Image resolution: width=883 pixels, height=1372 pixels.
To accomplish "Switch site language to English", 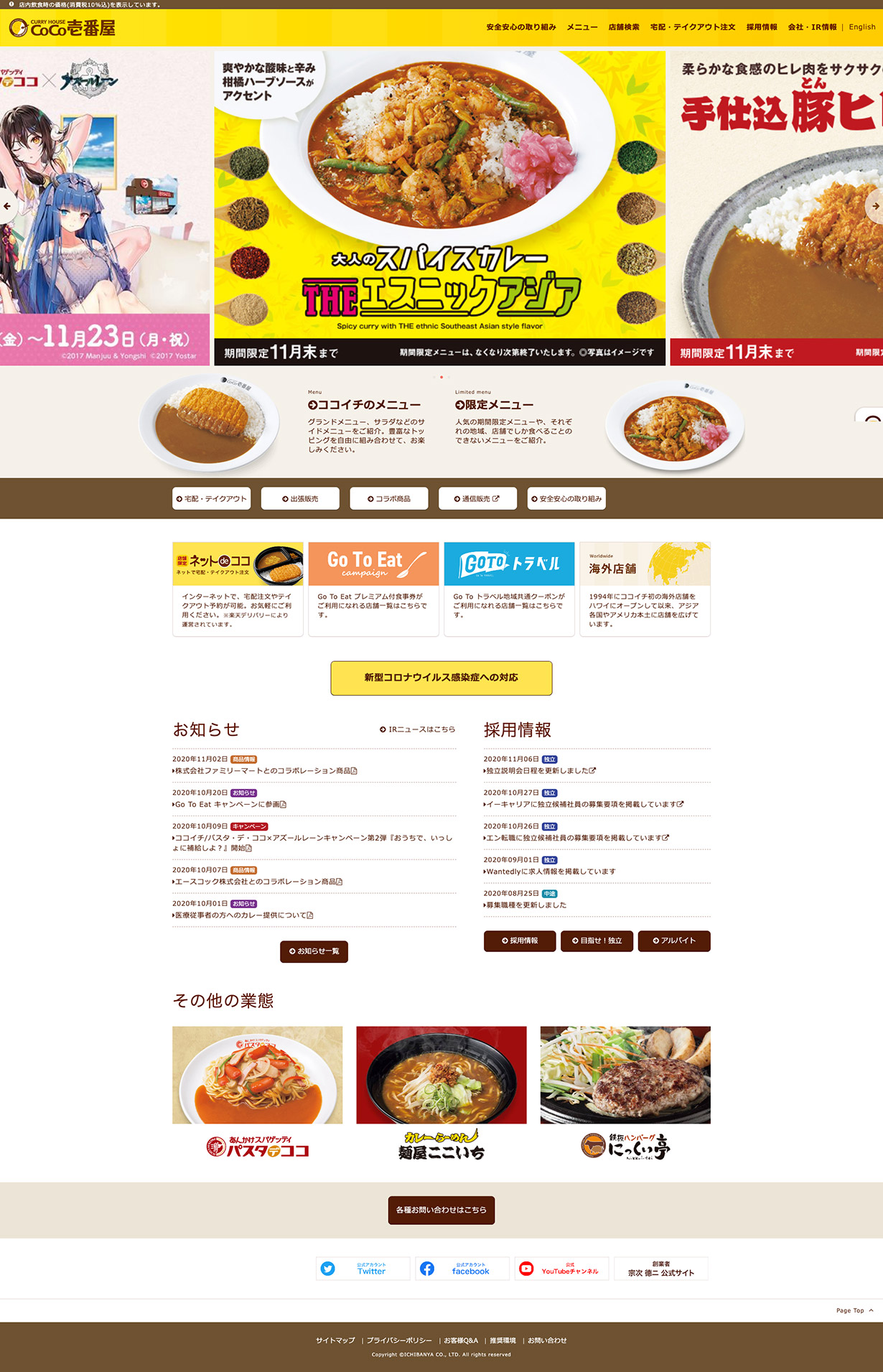I will [861, 27].
